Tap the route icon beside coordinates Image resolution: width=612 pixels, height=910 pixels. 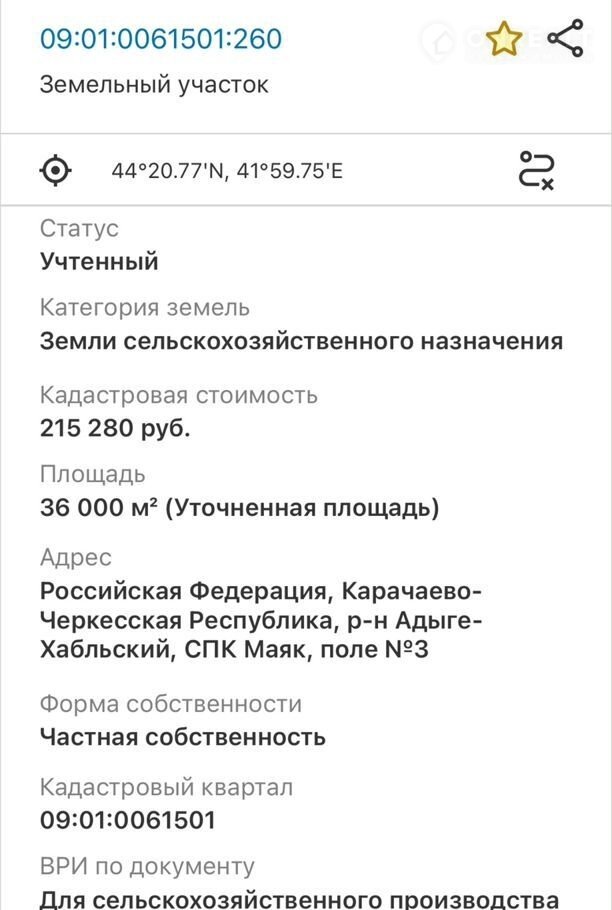pyautogui.click(x=536, y=170)
